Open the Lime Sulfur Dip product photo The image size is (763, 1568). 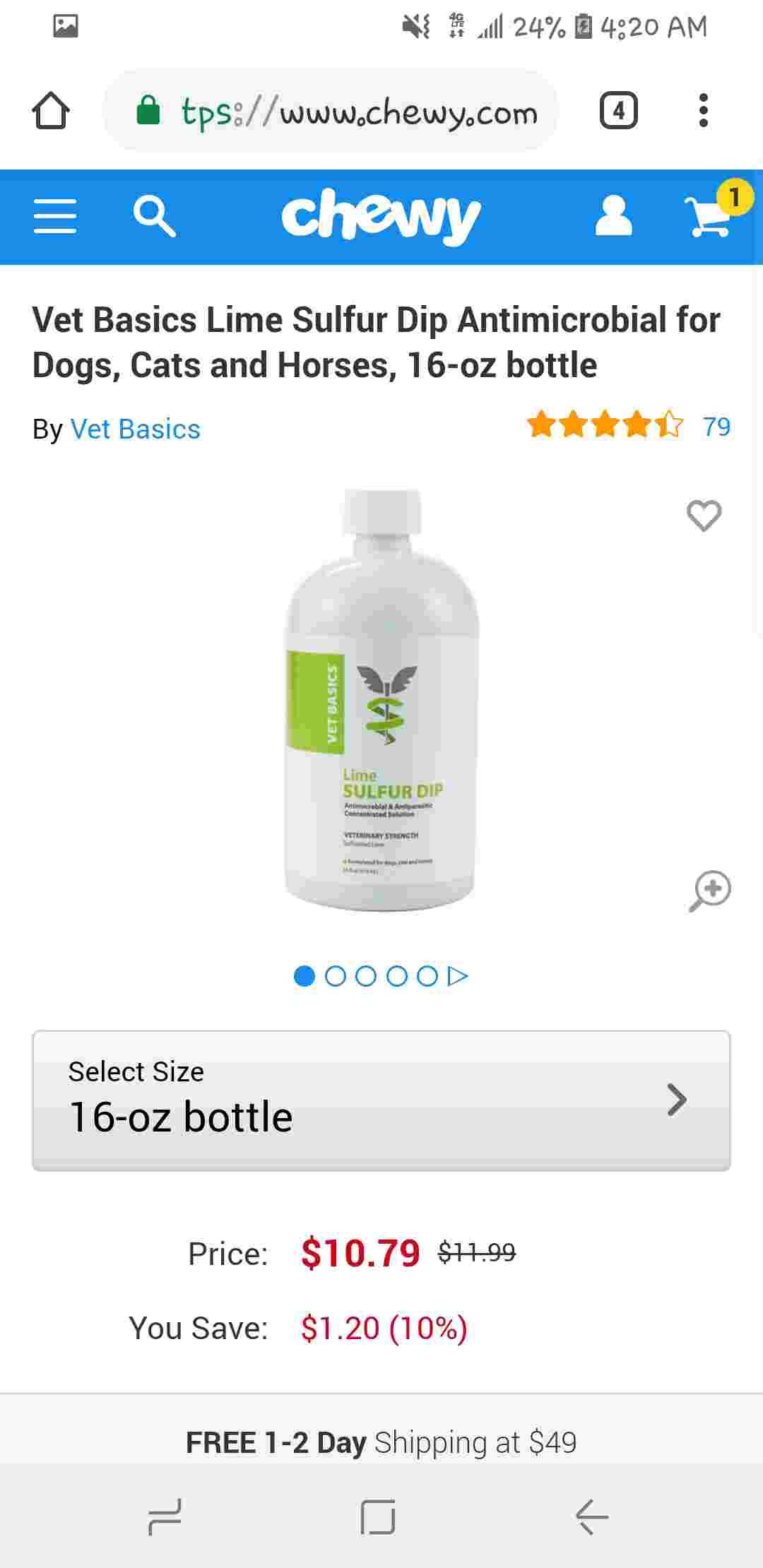(381, 699)
